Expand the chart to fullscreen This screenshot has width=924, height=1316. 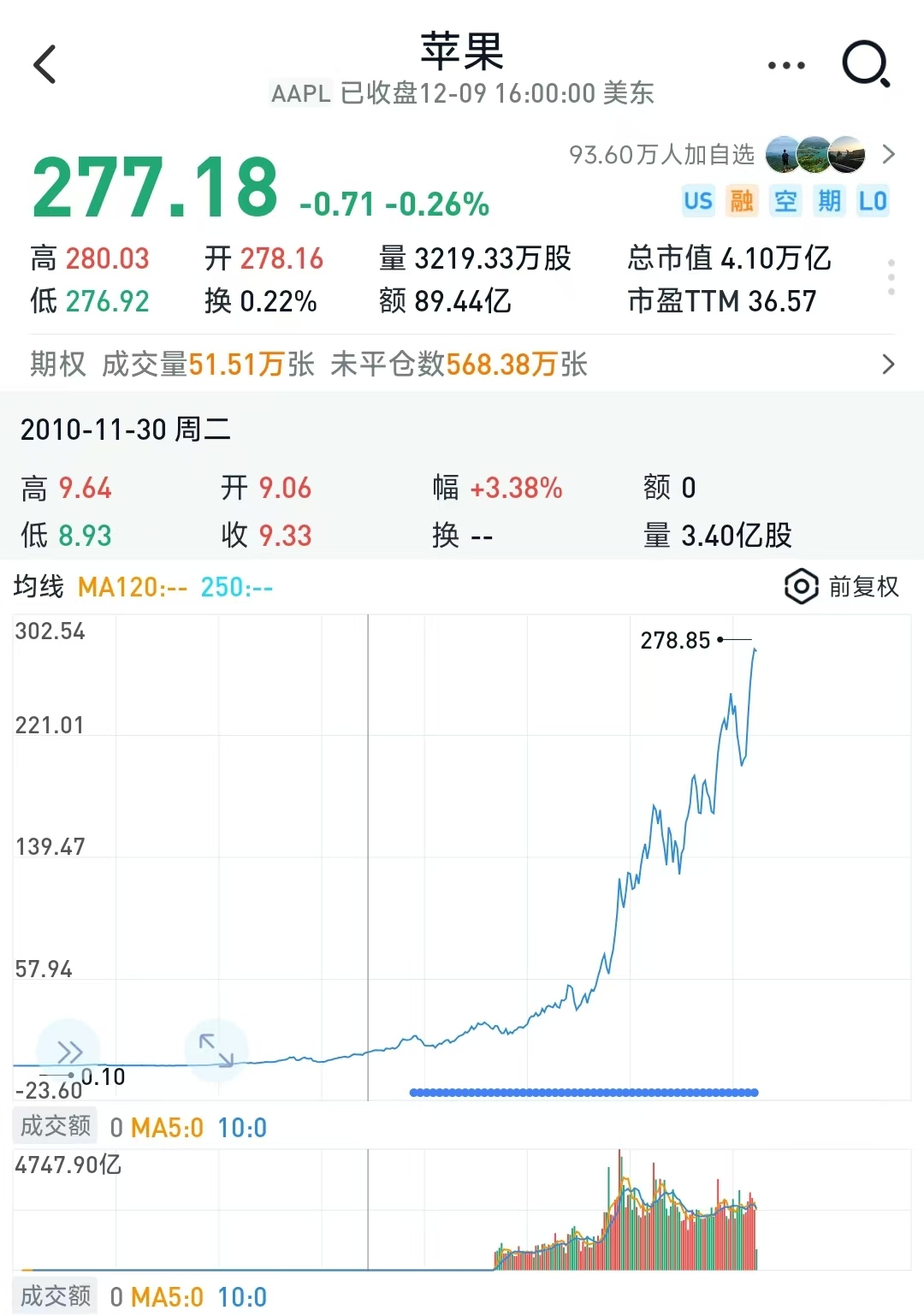pyautogui.click(x=216, y=1051)
